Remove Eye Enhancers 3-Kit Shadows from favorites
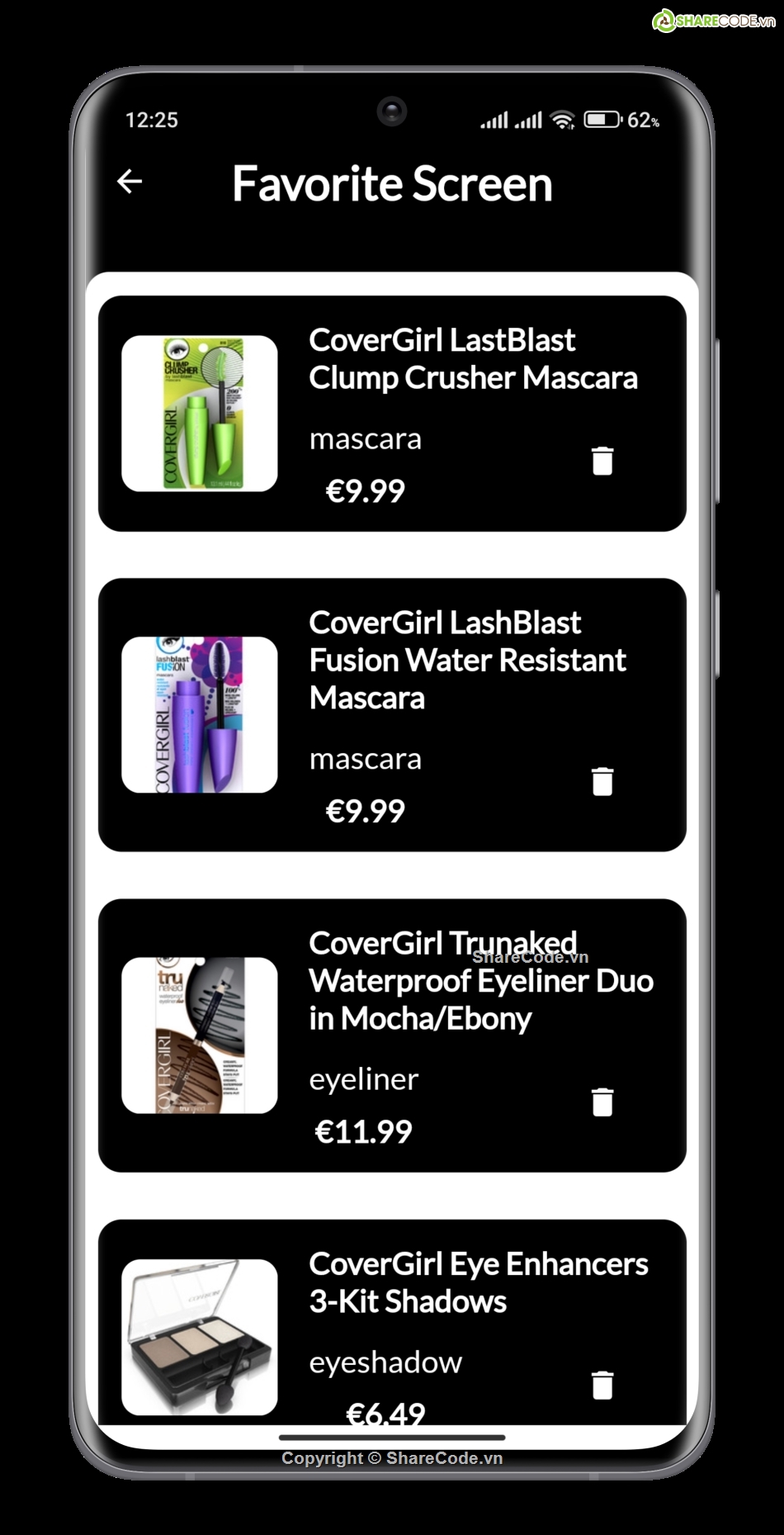The height and width of the screenshot is (1535, 784). [602, 1385]
